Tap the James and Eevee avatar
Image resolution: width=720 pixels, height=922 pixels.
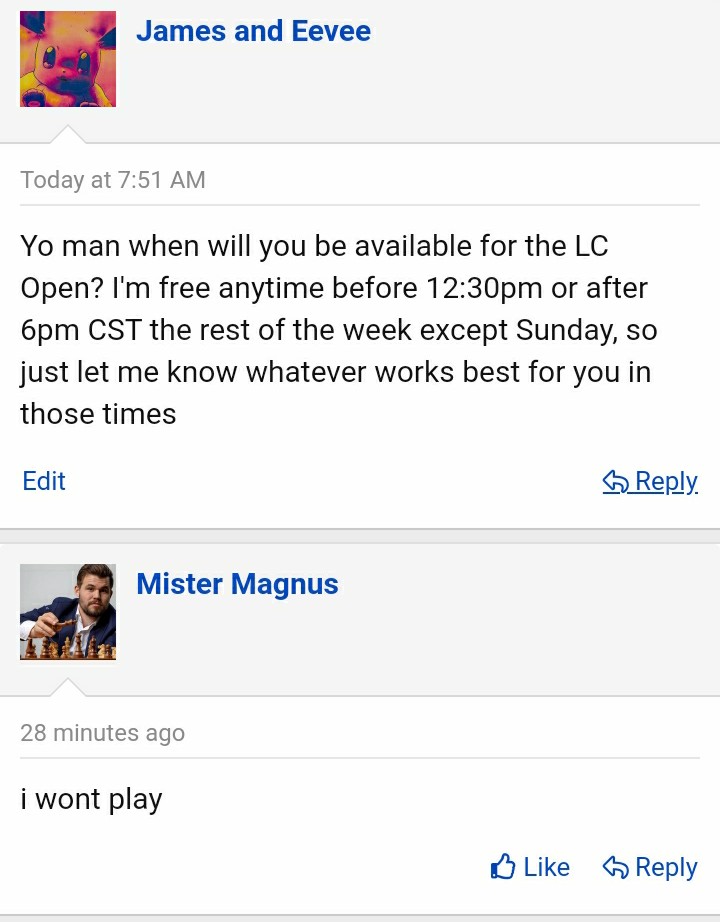(x=68, y=59)
